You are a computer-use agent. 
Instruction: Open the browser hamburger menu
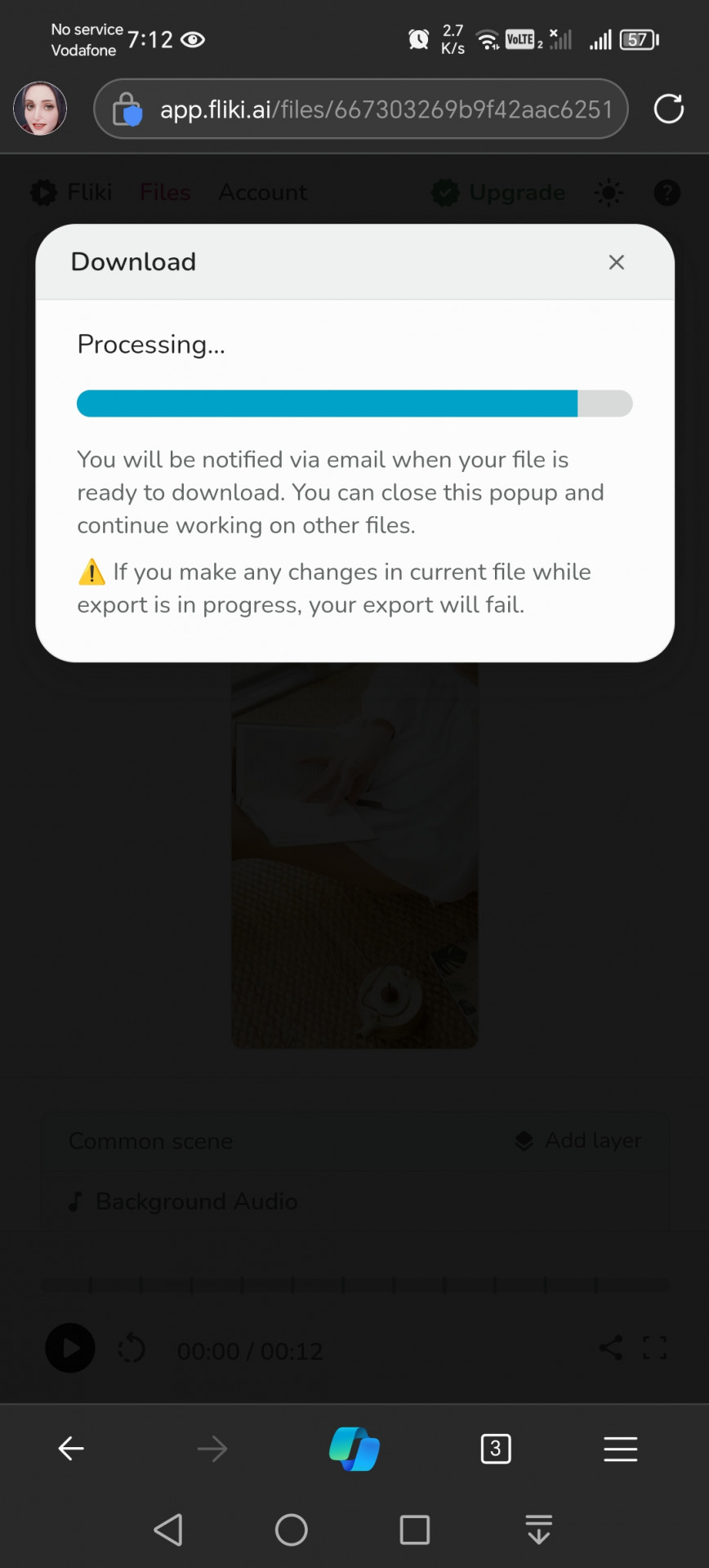pyautogui.click(x=621, y=1449)
